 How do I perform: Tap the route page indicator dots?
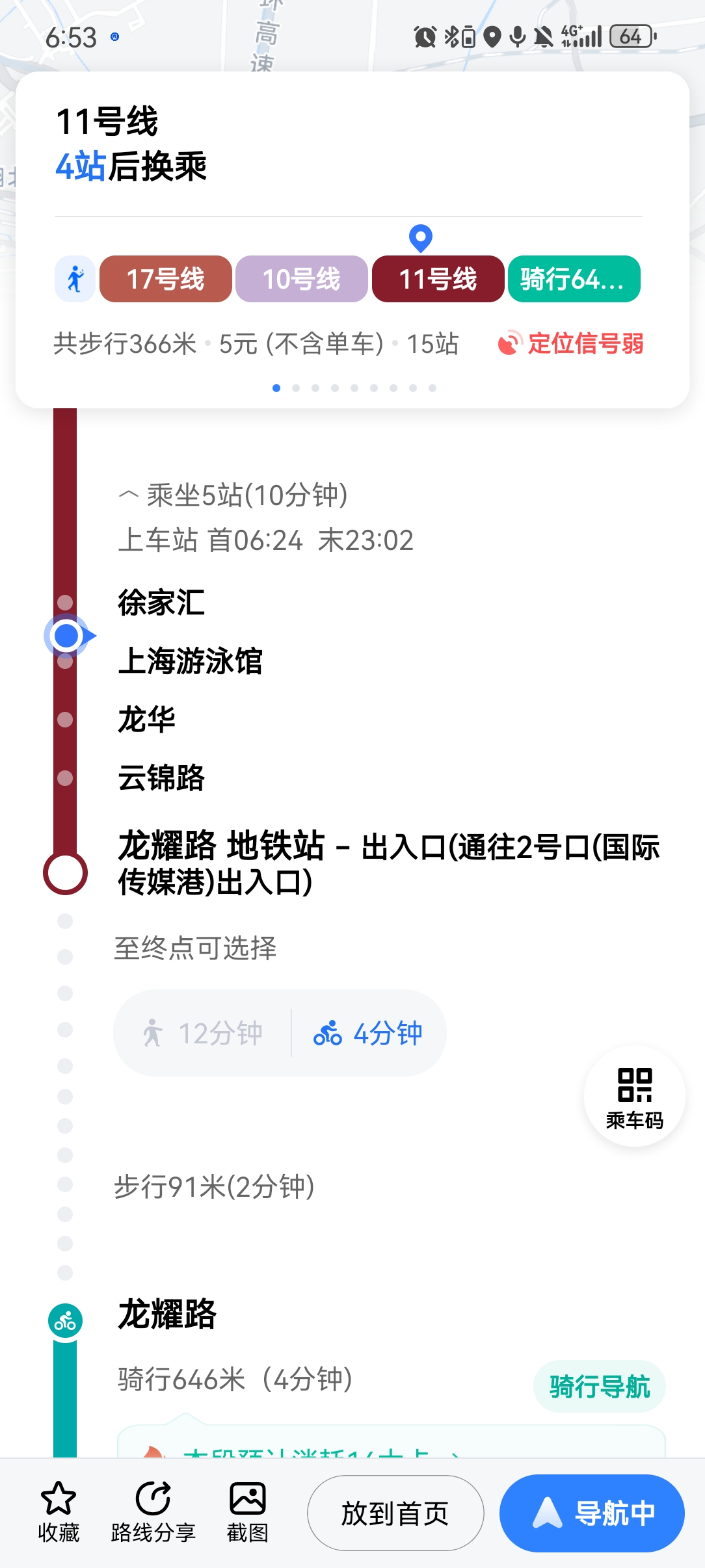tap(354, 388)
